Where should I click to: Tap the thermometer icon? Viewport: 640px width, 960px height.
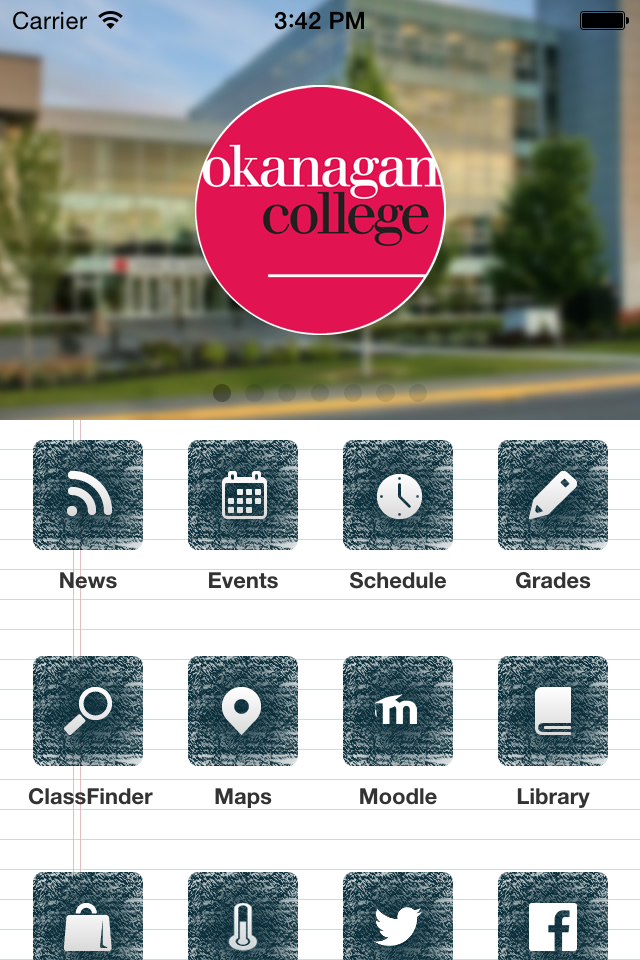tap(243, 918)
